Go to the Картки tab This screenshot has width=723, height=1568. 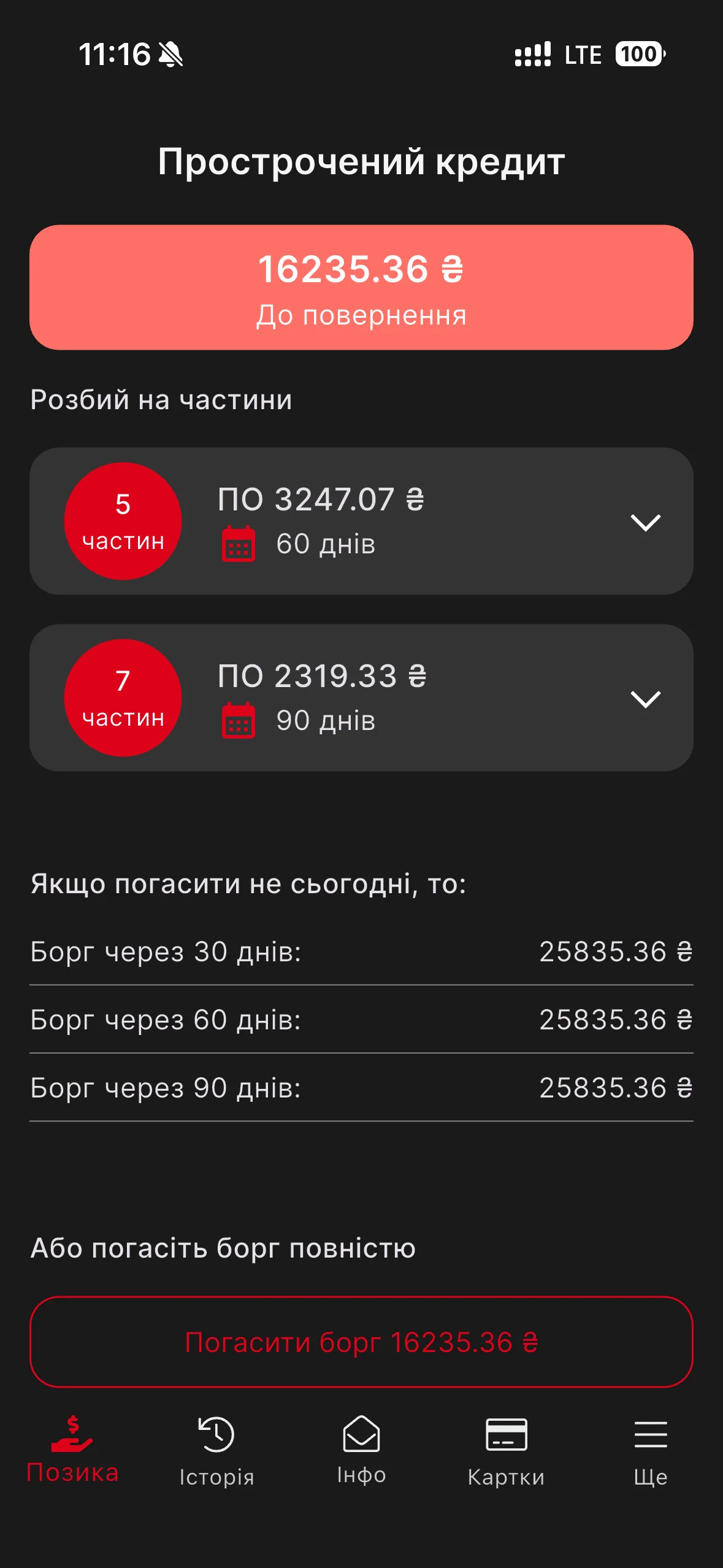tap(506, 1451)
